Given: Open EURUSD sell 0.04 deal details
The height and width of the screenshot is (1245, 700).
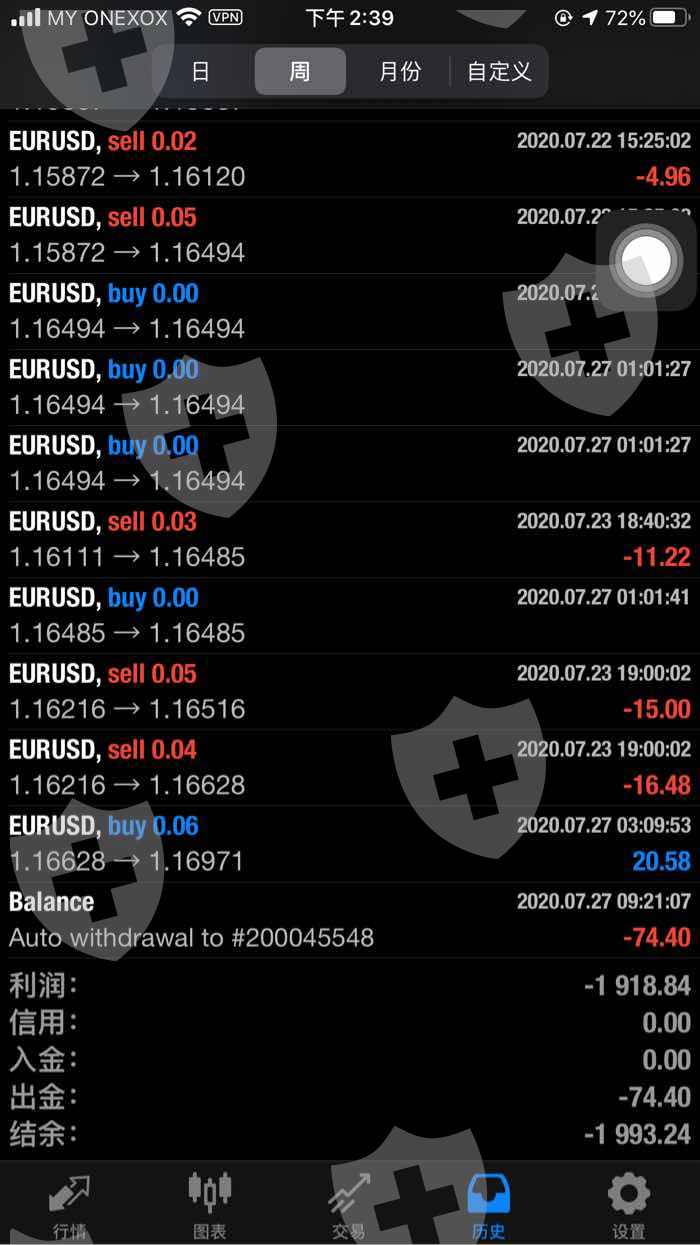Looking at the screenshot, I should point(350,767).
